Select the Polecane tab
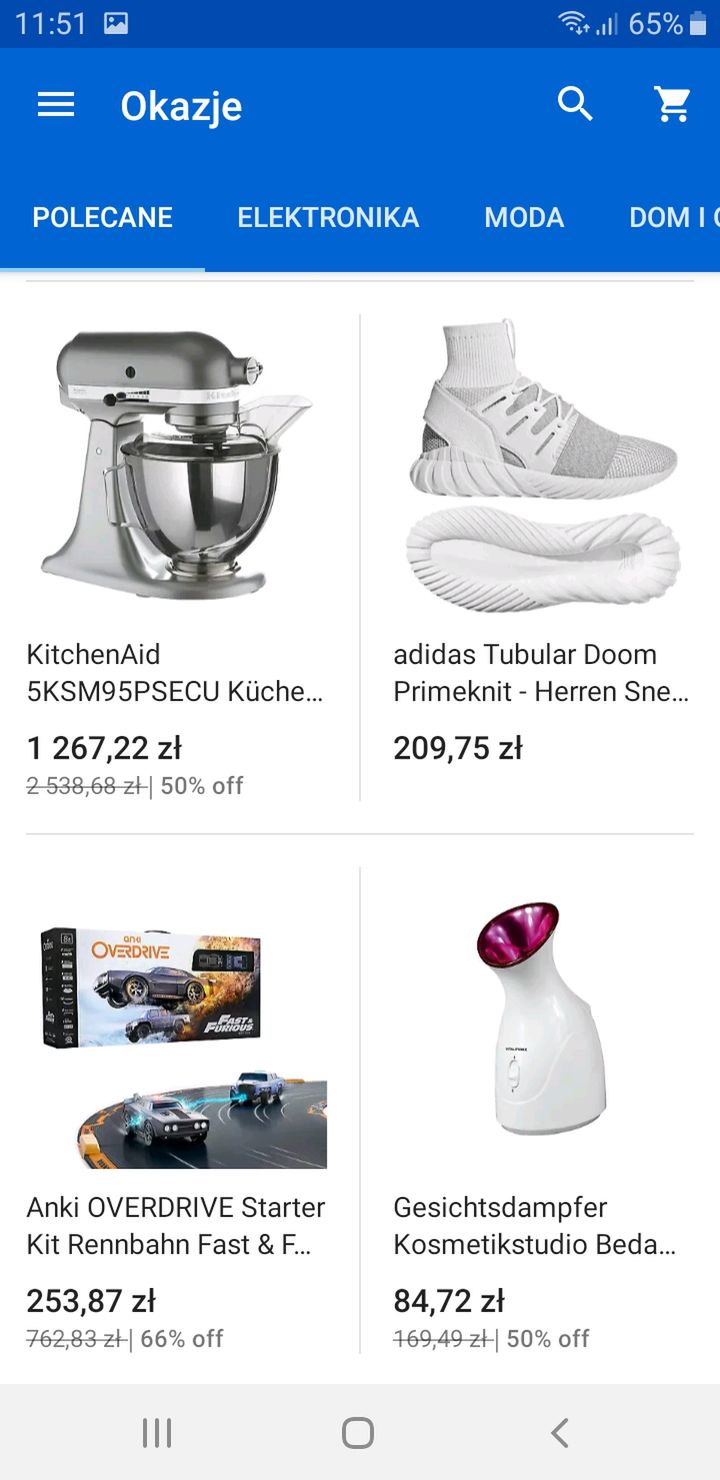Screen dimensions: 720x1480 (x=103, y=217)
